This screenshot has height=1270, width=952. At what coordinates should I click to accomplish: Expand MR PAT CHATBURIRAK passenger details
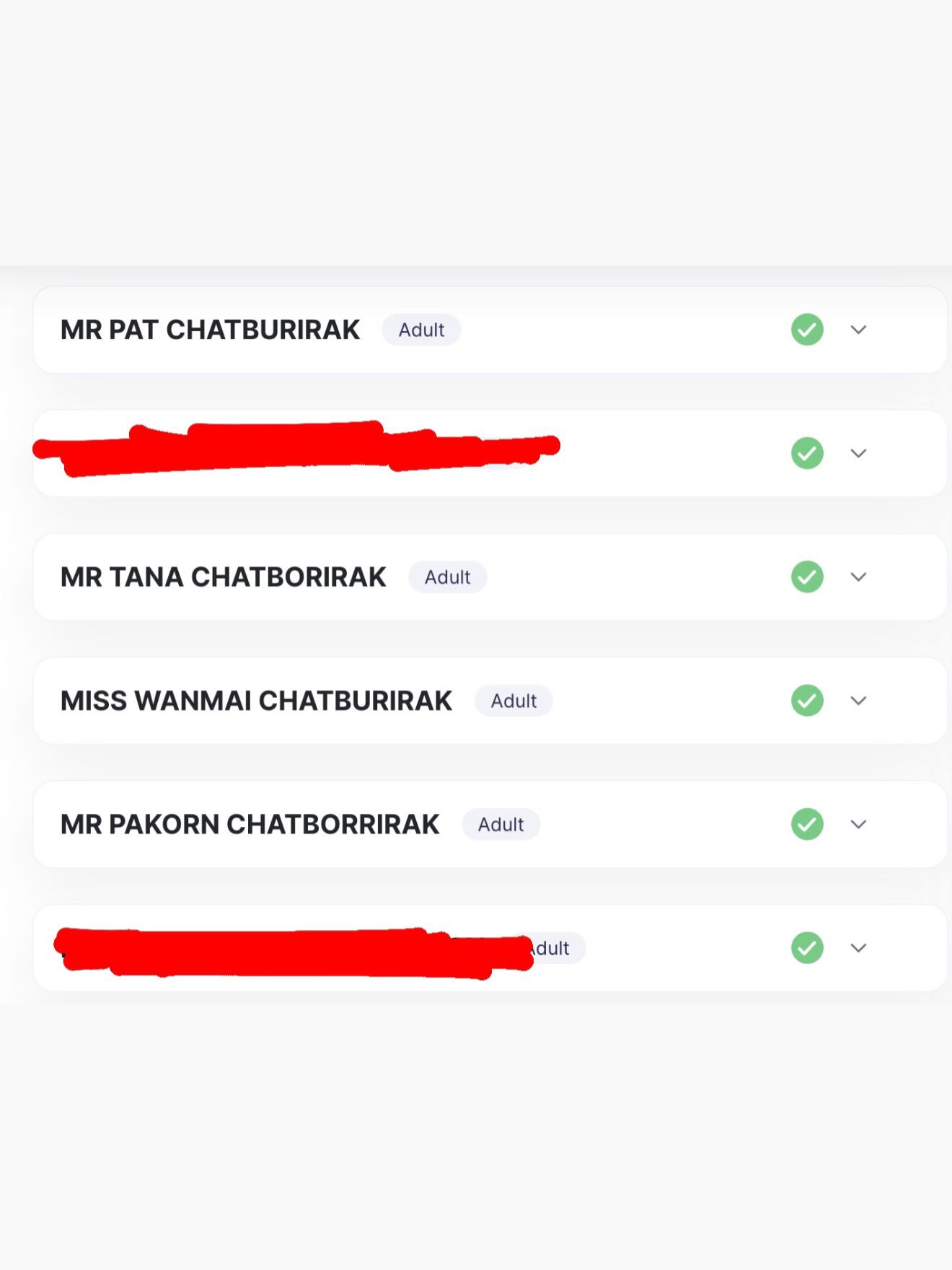point(858,330)
